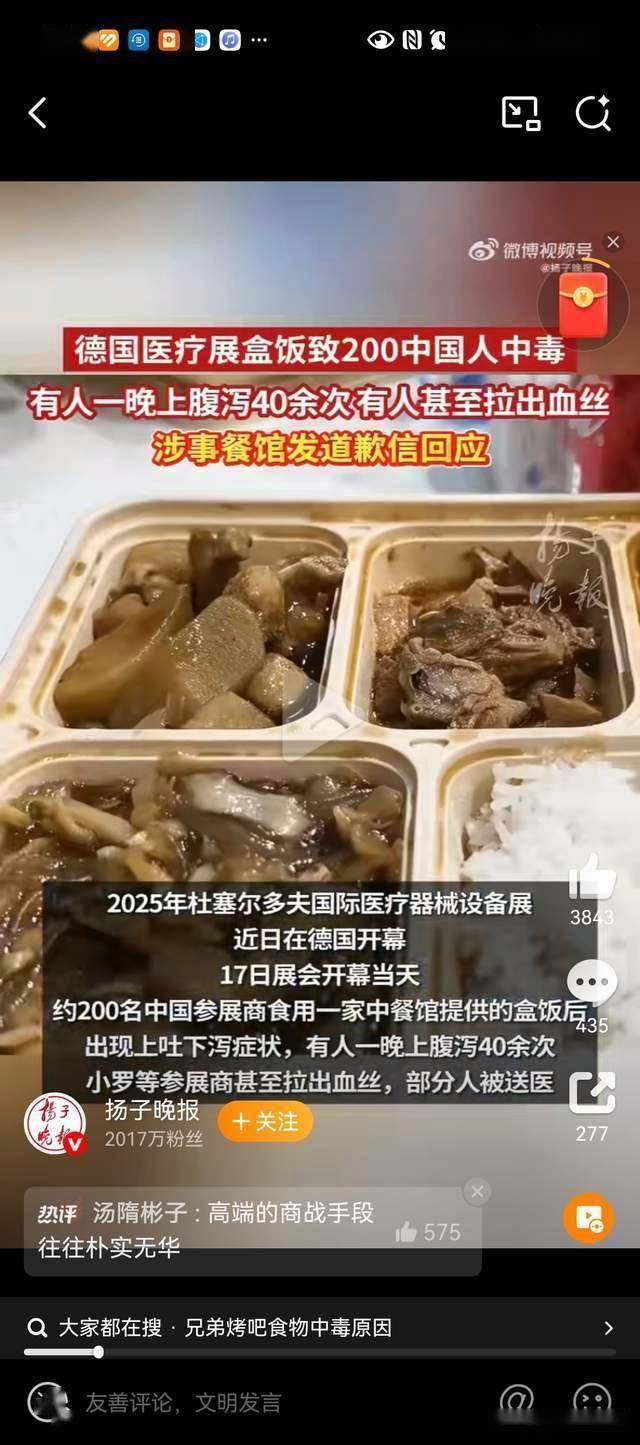Close the red envelope floating widget
Viewport: 640px width, 1445px height.
(613, 242)
